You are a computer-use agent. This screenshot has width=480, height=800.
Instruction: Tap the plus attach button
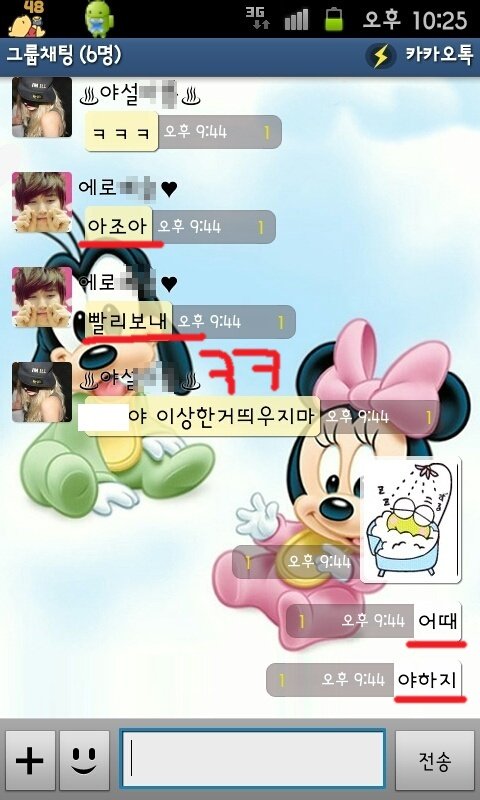tap(30, 760)
